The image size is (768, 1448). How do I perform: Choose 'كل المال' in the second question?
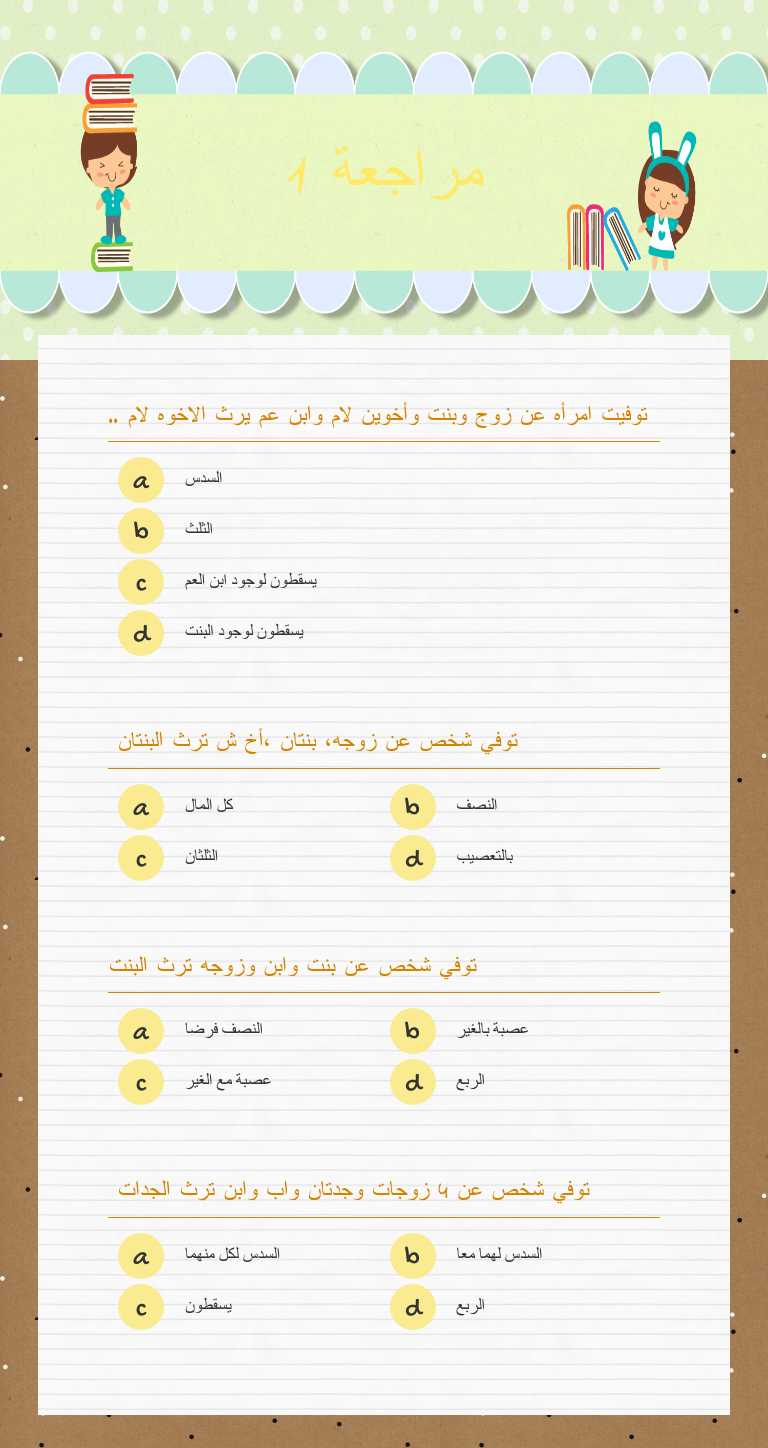(x=141, y=806)
